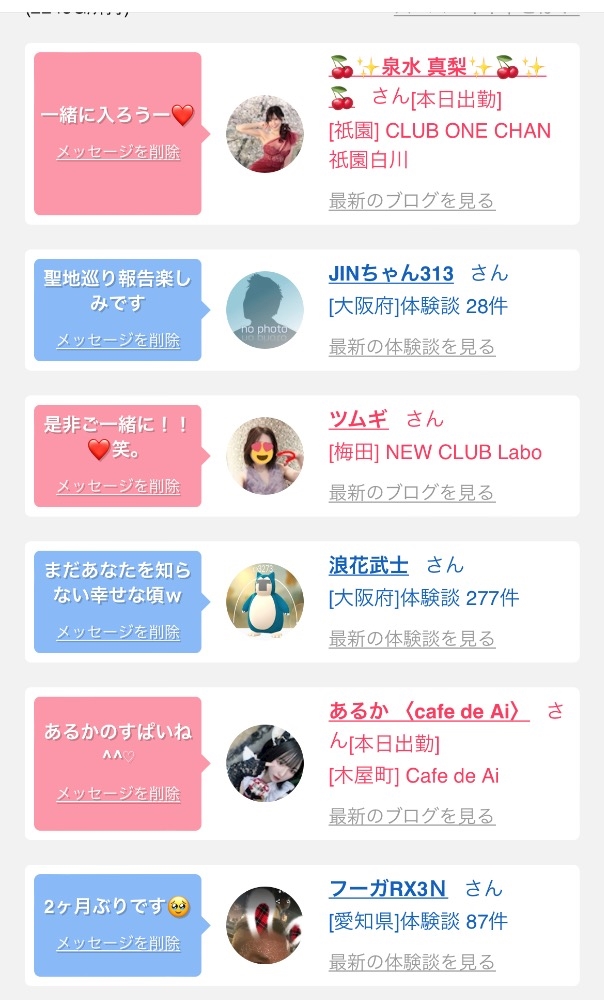View ツムギ's latest blog

(x=411, y=492)
